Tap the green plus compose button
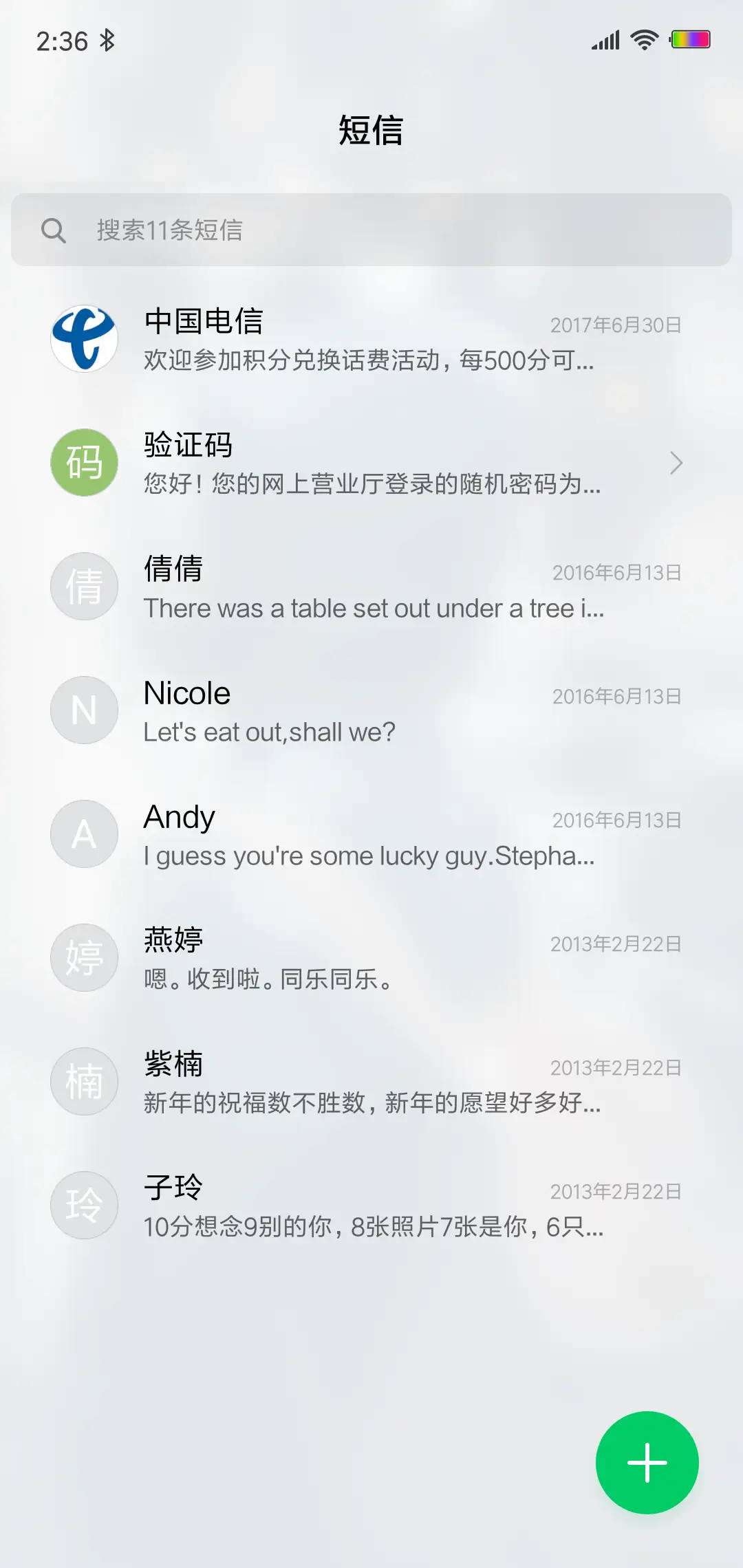This screenshot has width=743, height=1568. pos(647,1462)
